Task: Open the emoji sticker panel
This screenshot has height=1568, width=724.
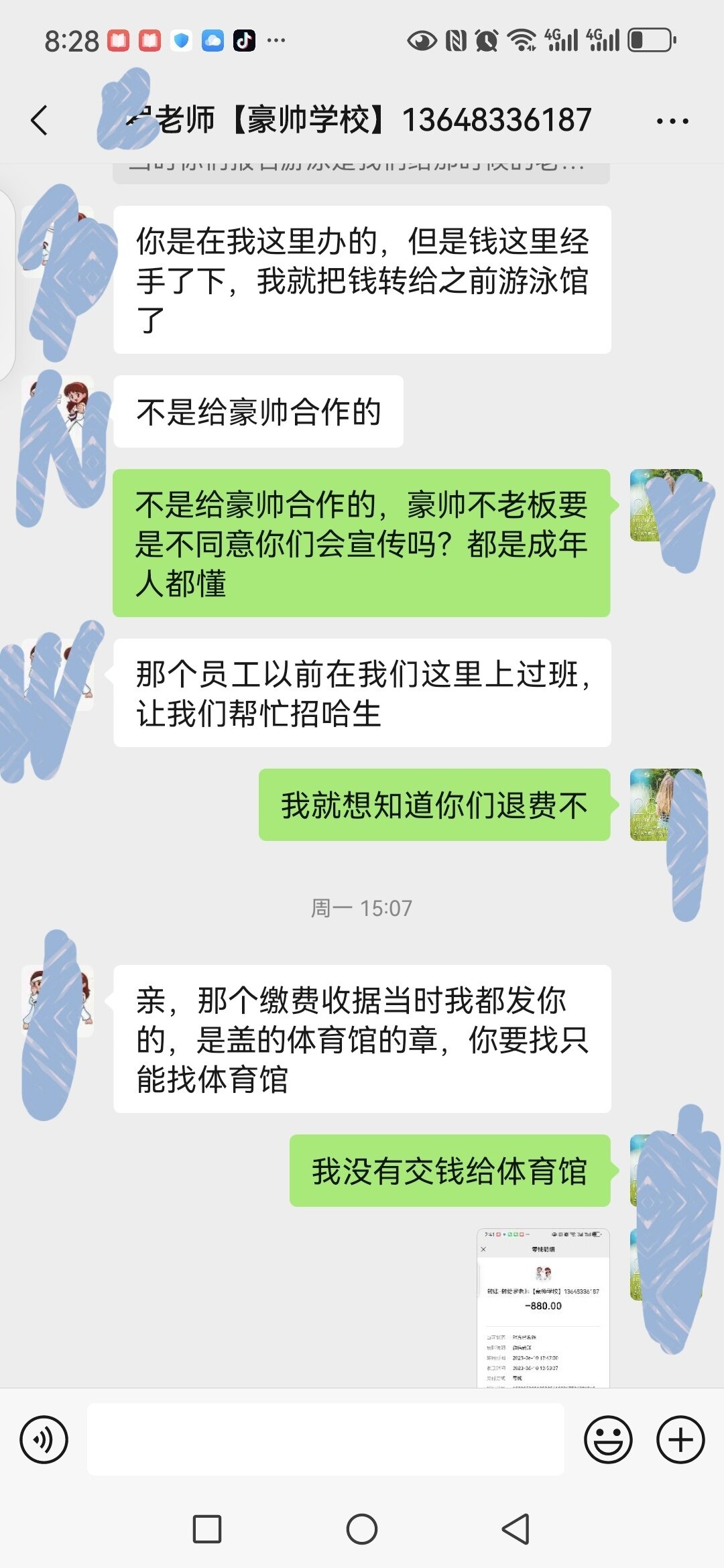Action: [x=608, y=1439]
